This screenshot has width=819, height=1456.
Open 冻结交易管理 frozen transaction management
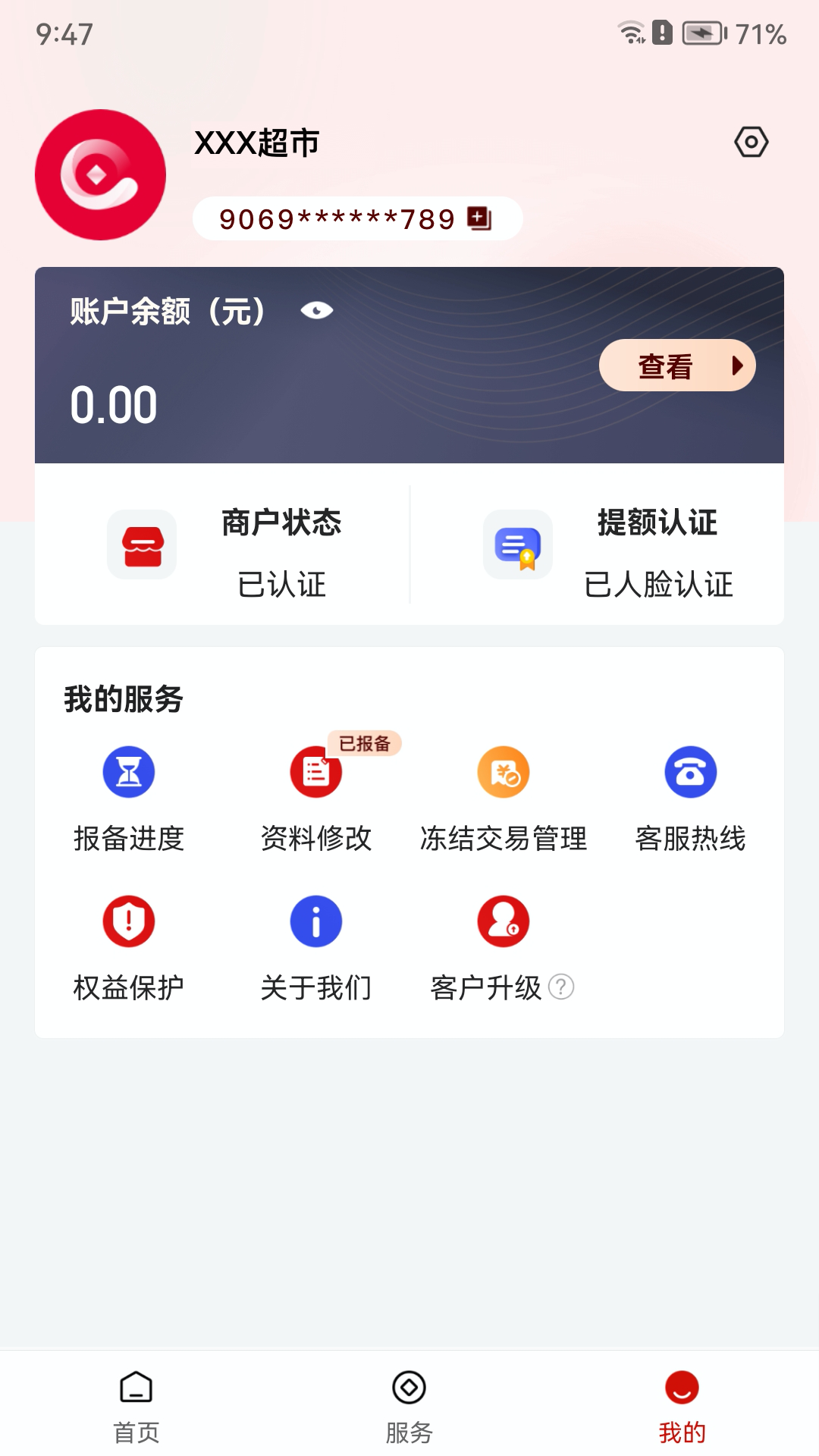(x=503, y=798)
